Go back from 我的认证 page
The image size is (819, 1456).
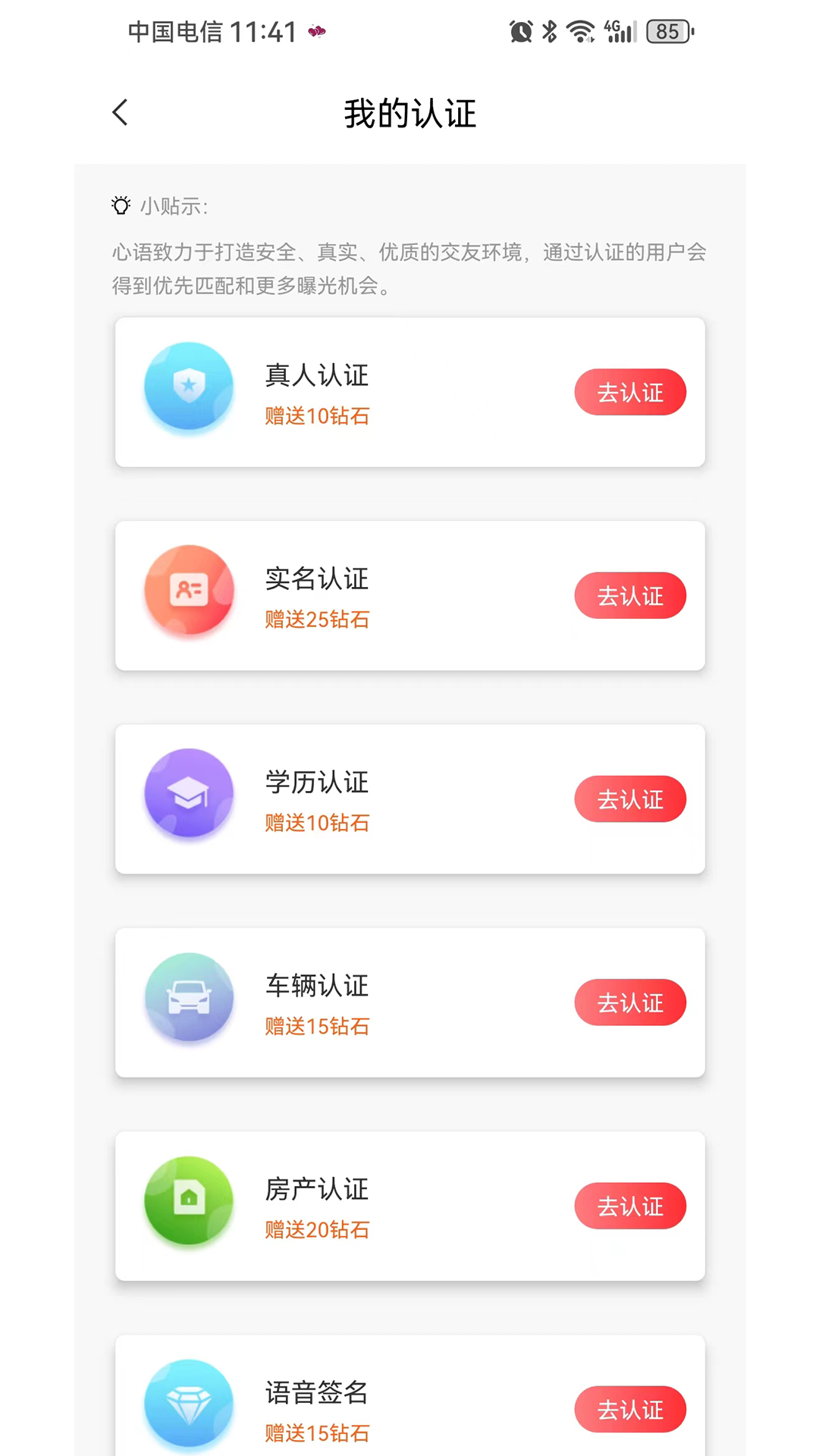120,113
